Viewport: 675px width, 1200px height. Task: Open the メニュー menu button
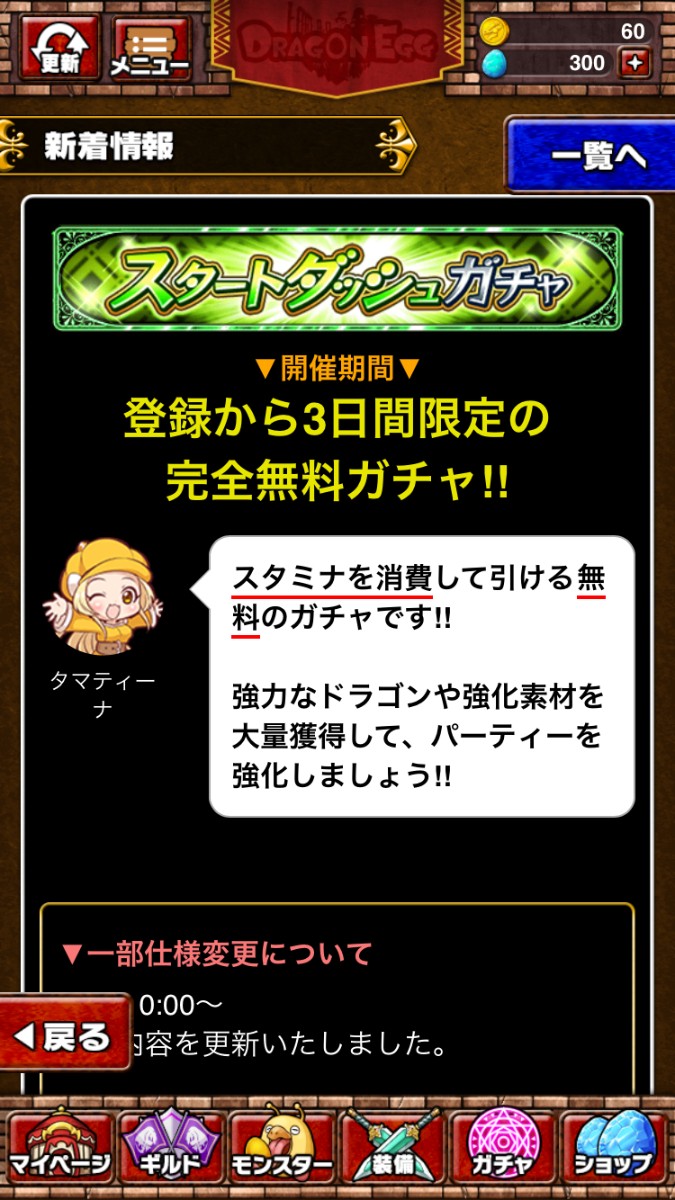(x=150, y=46)
